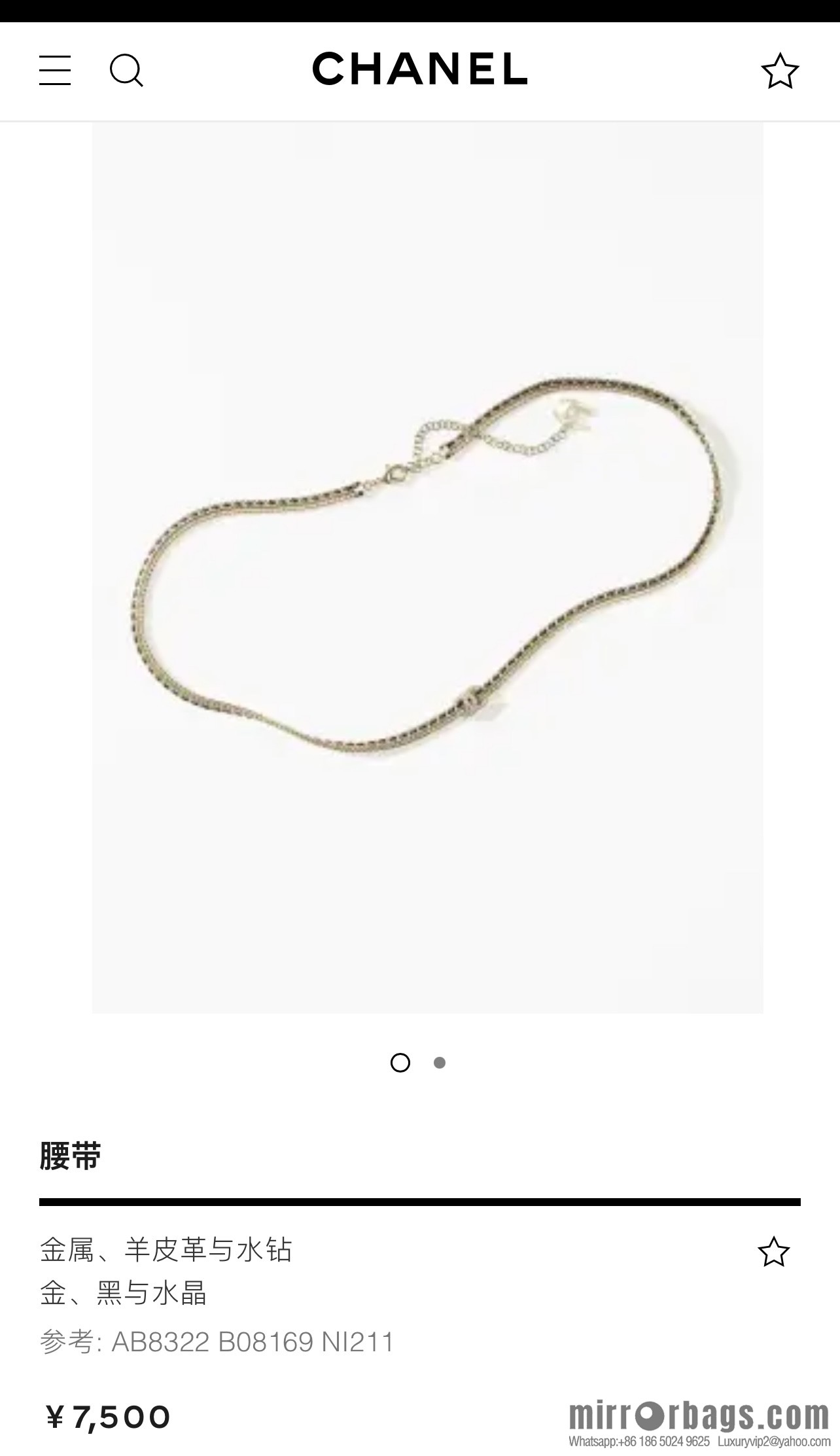Click the image carousel pagination control
This screenshot has width=840, height=1456.
point(421,1063)
